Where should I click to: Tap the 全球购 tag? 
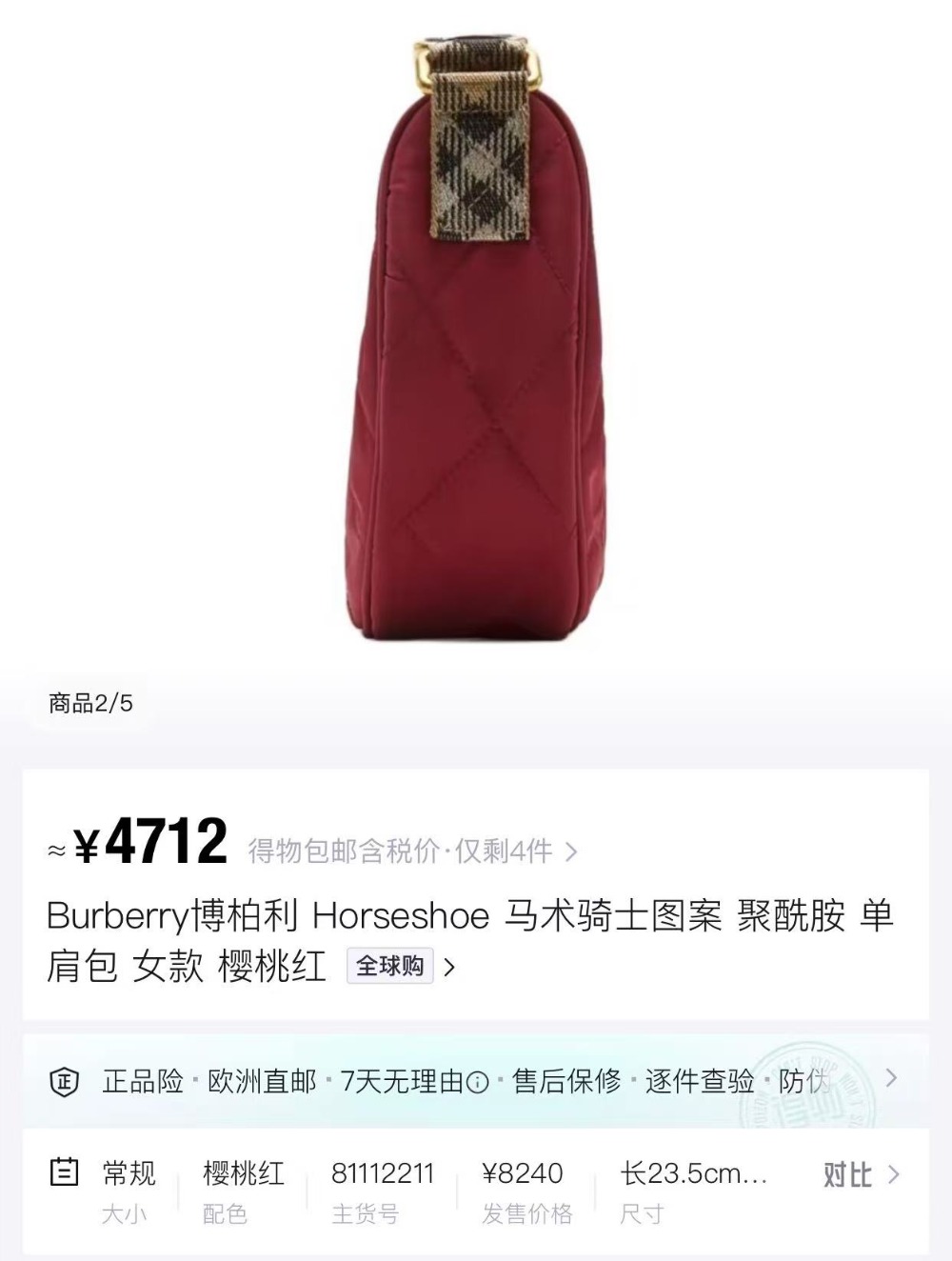[x=389, y=966]
